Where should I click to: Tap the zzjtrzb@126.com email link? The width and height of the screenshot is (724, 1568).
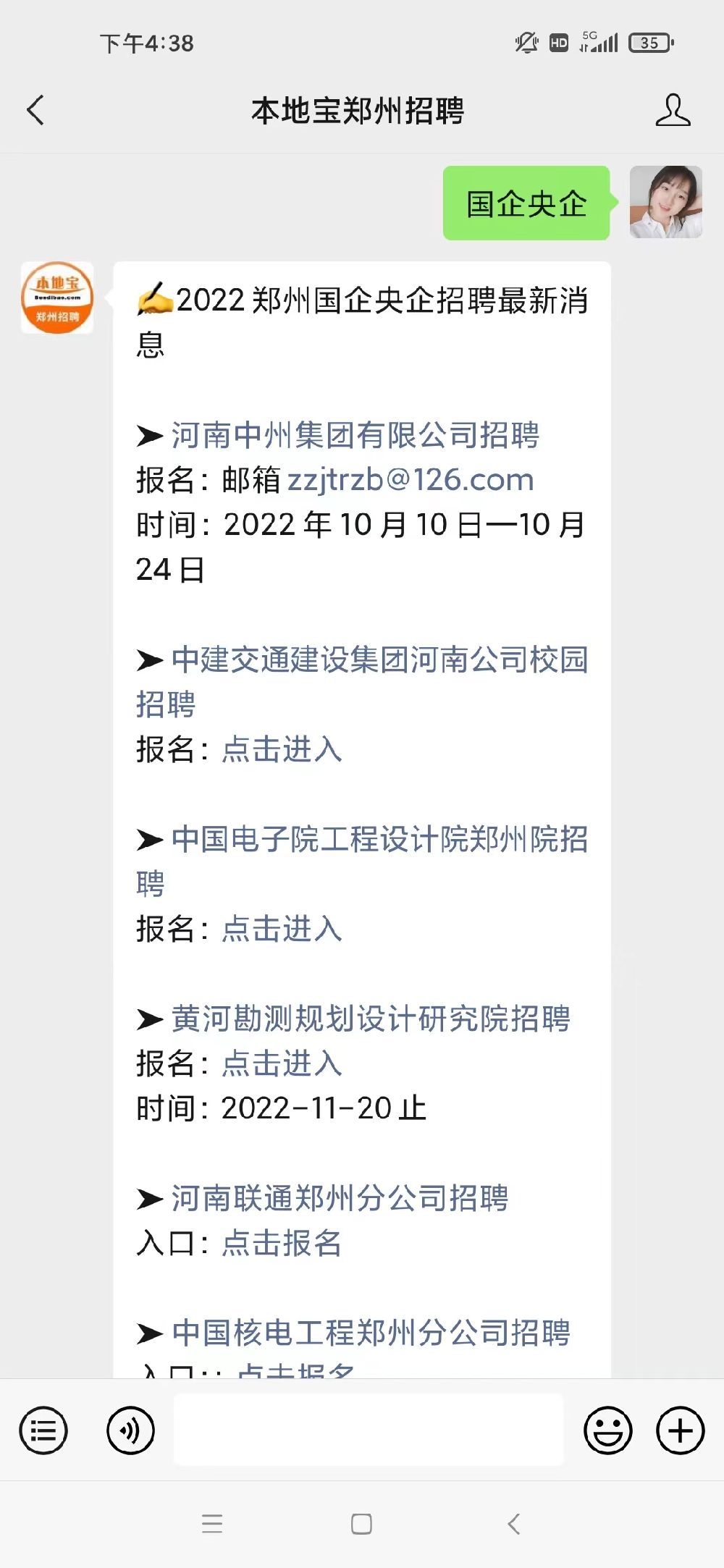coord(411,480)
